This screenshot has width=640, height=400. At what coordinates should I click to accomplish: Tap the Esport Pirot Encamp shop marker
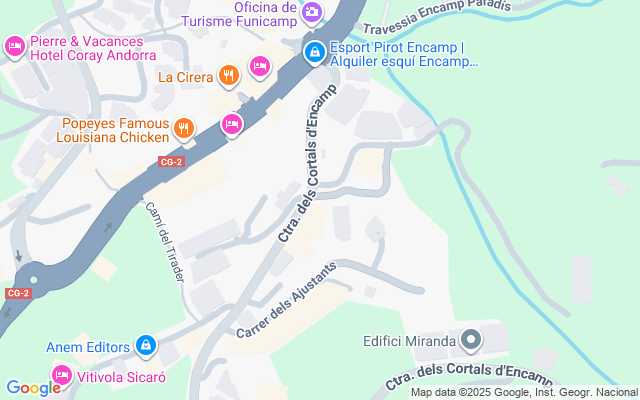315,51
